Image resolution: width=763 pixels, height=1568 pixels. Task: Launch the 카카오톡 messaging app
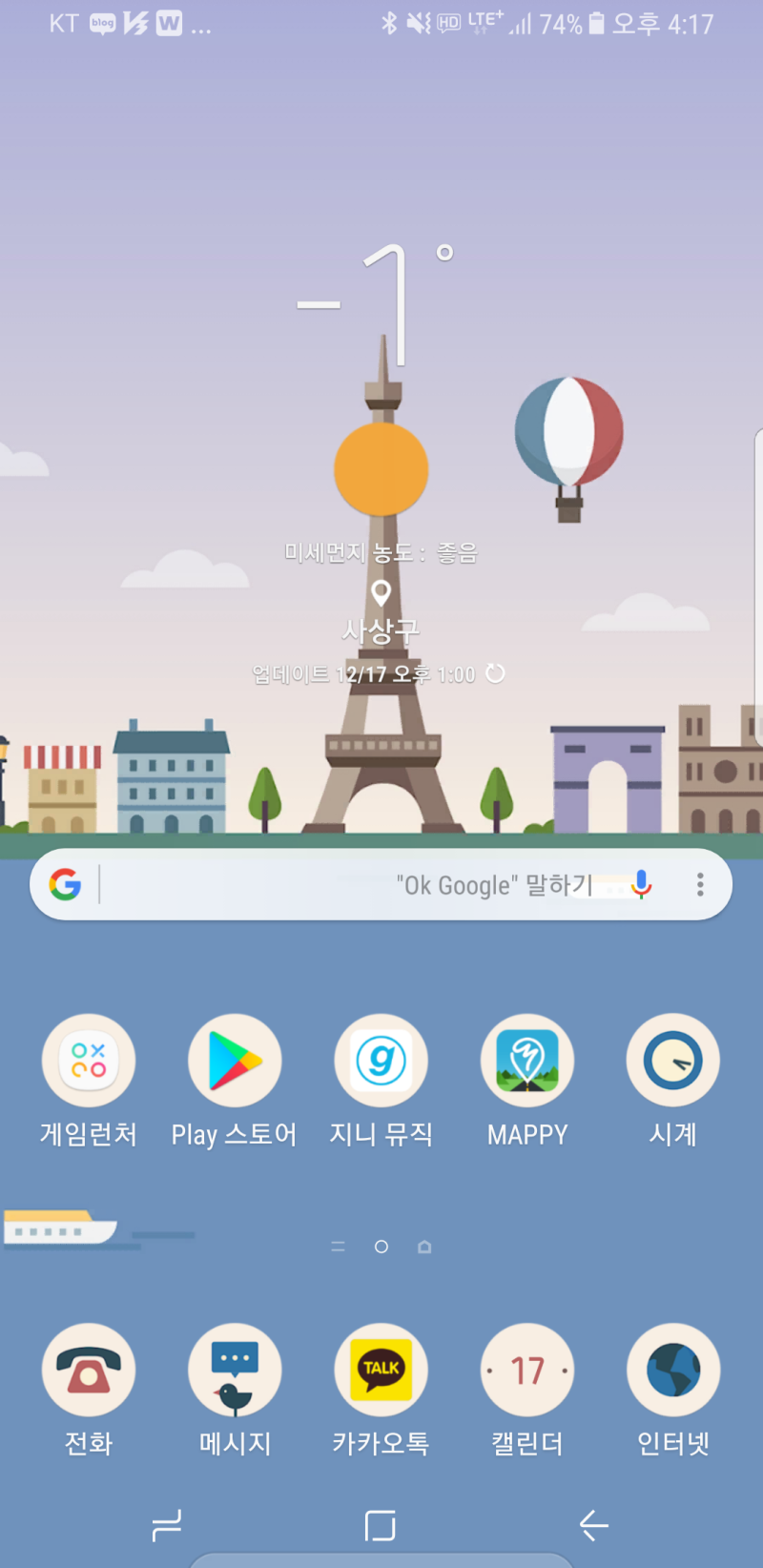click(x=381, y=1369)
